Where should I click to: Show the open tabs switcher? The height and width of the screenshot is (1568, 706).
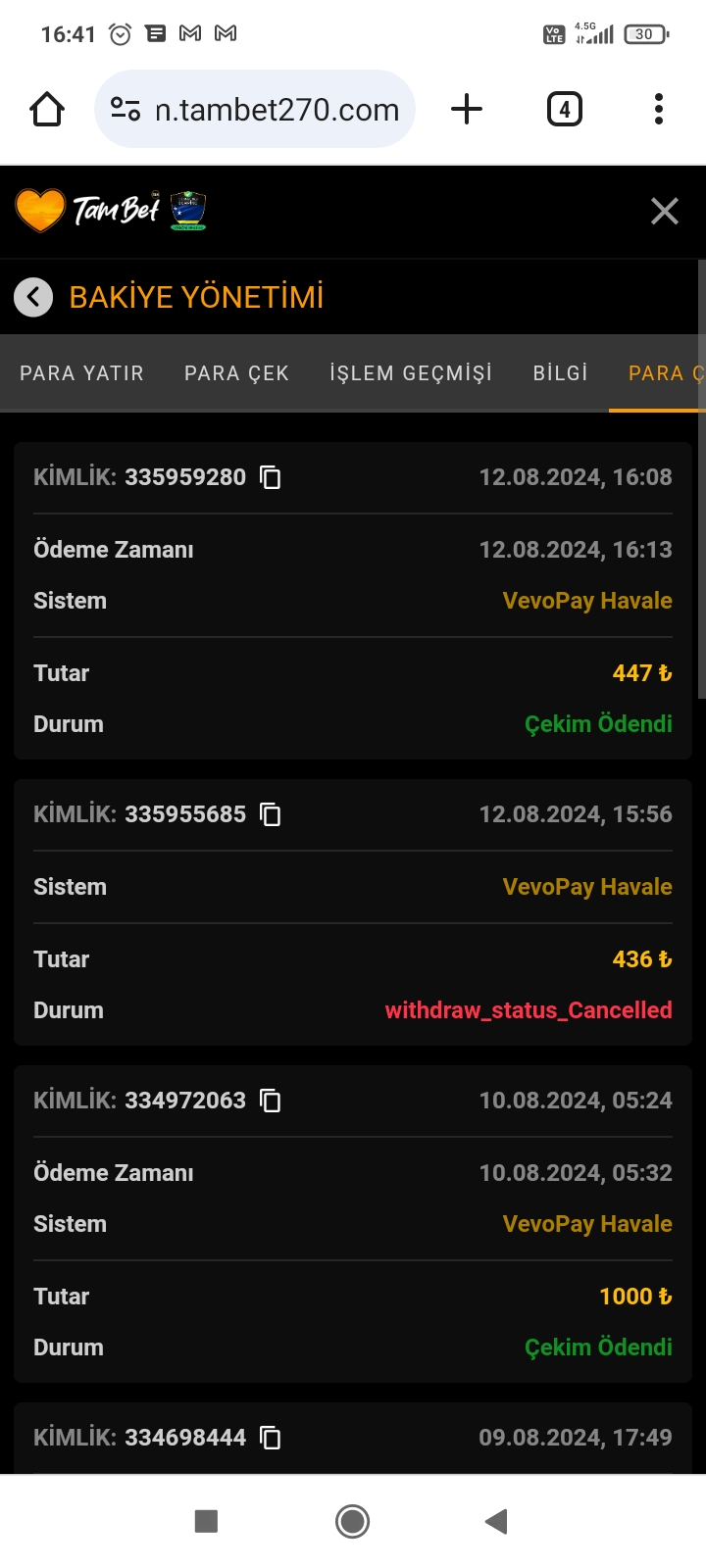(x=564, y=109)
